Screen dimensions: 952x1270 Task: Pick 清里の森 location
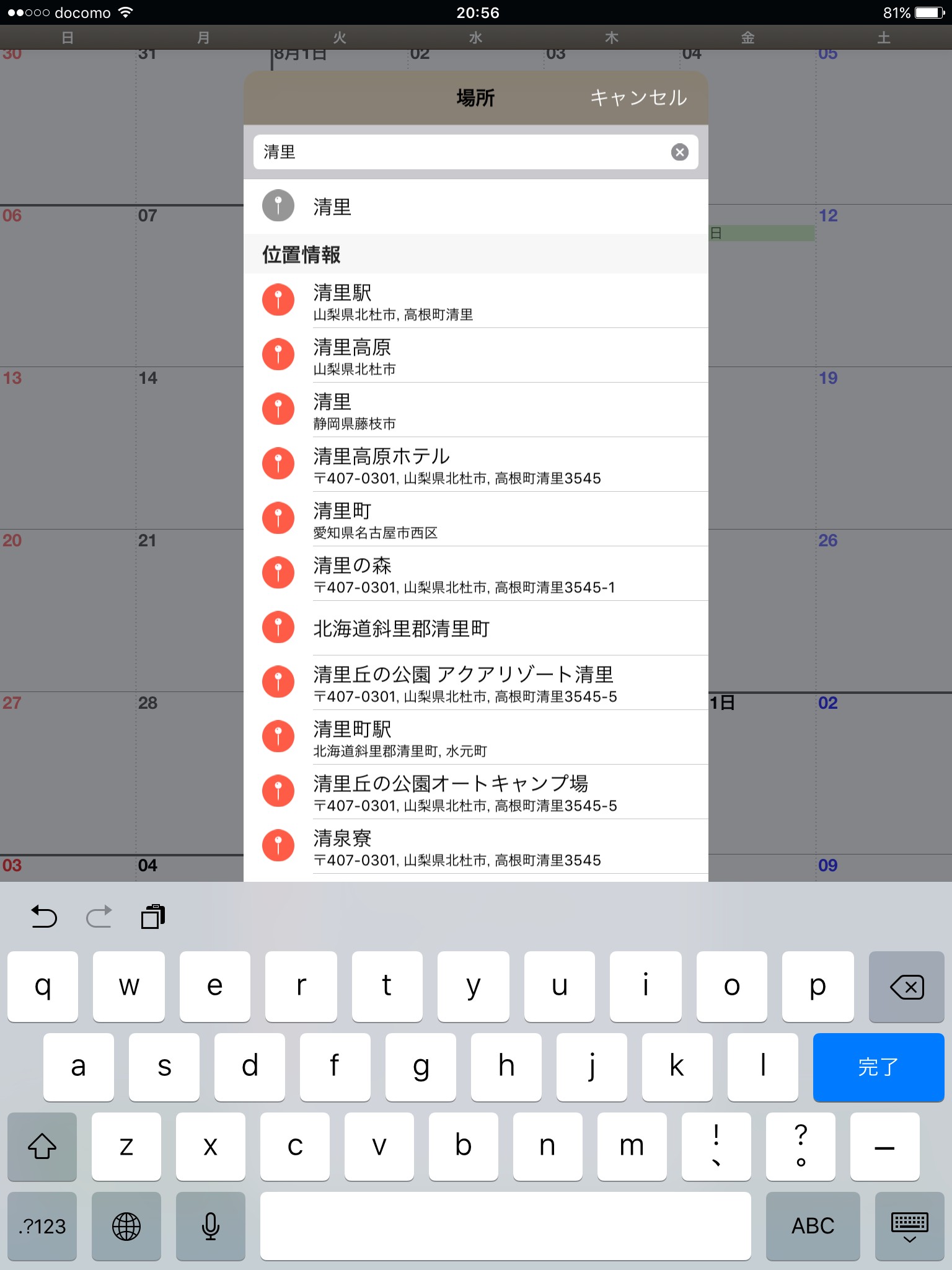click(475, 574)
